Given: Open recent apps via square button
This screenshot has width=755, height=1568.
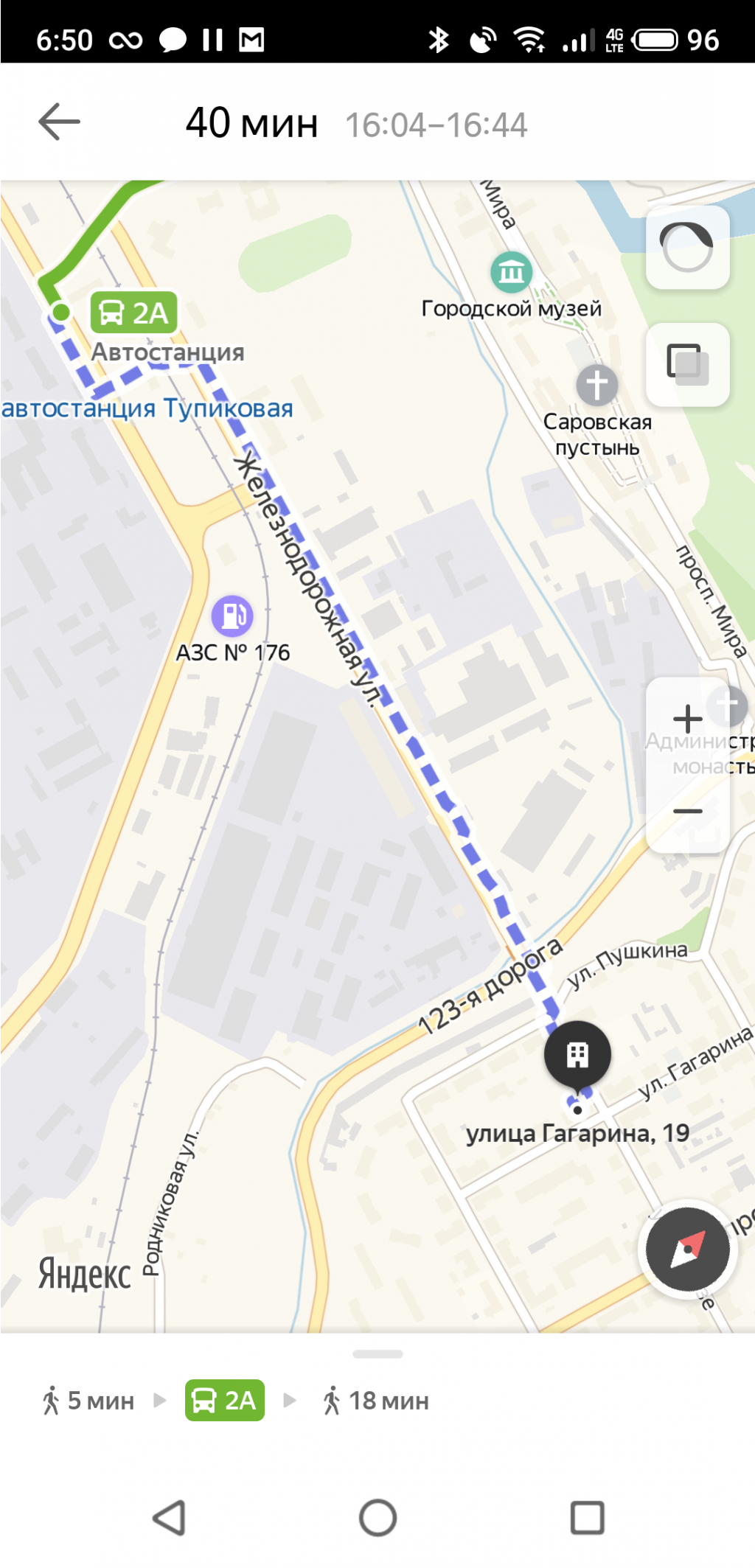Looking at the screenshot, I should [587, 1518].
